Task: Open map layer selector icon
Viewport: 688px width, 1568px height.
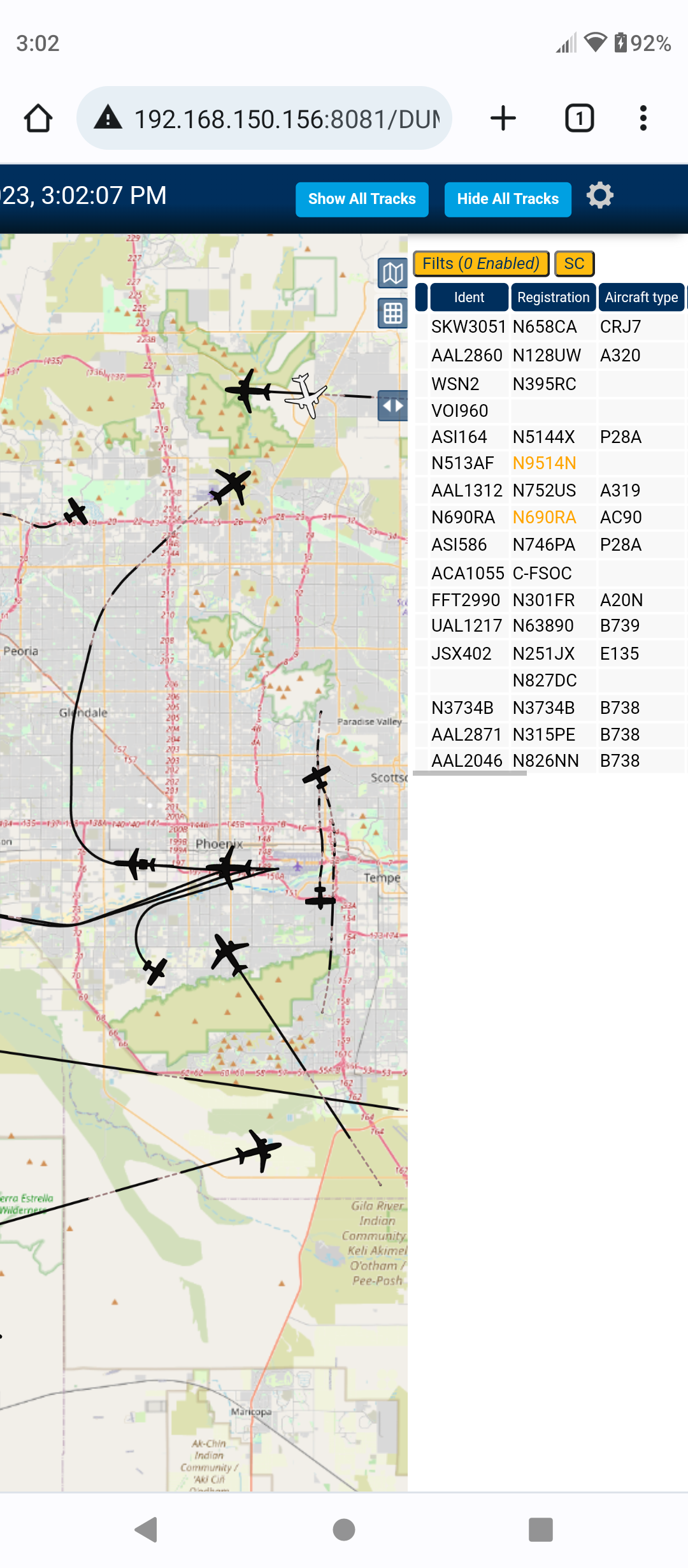Action: (392, 274)
